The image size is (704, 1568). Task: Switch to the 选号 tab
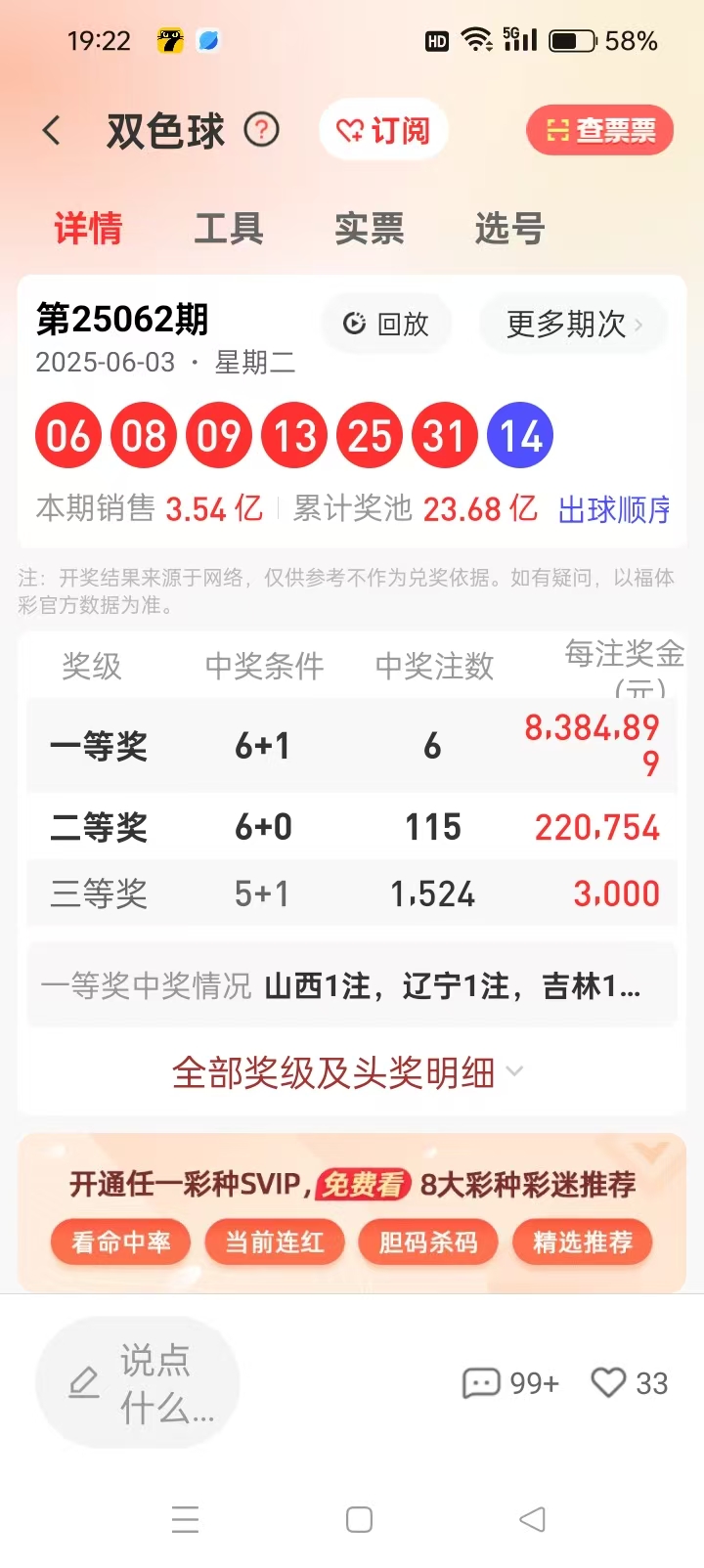[507, 228]
